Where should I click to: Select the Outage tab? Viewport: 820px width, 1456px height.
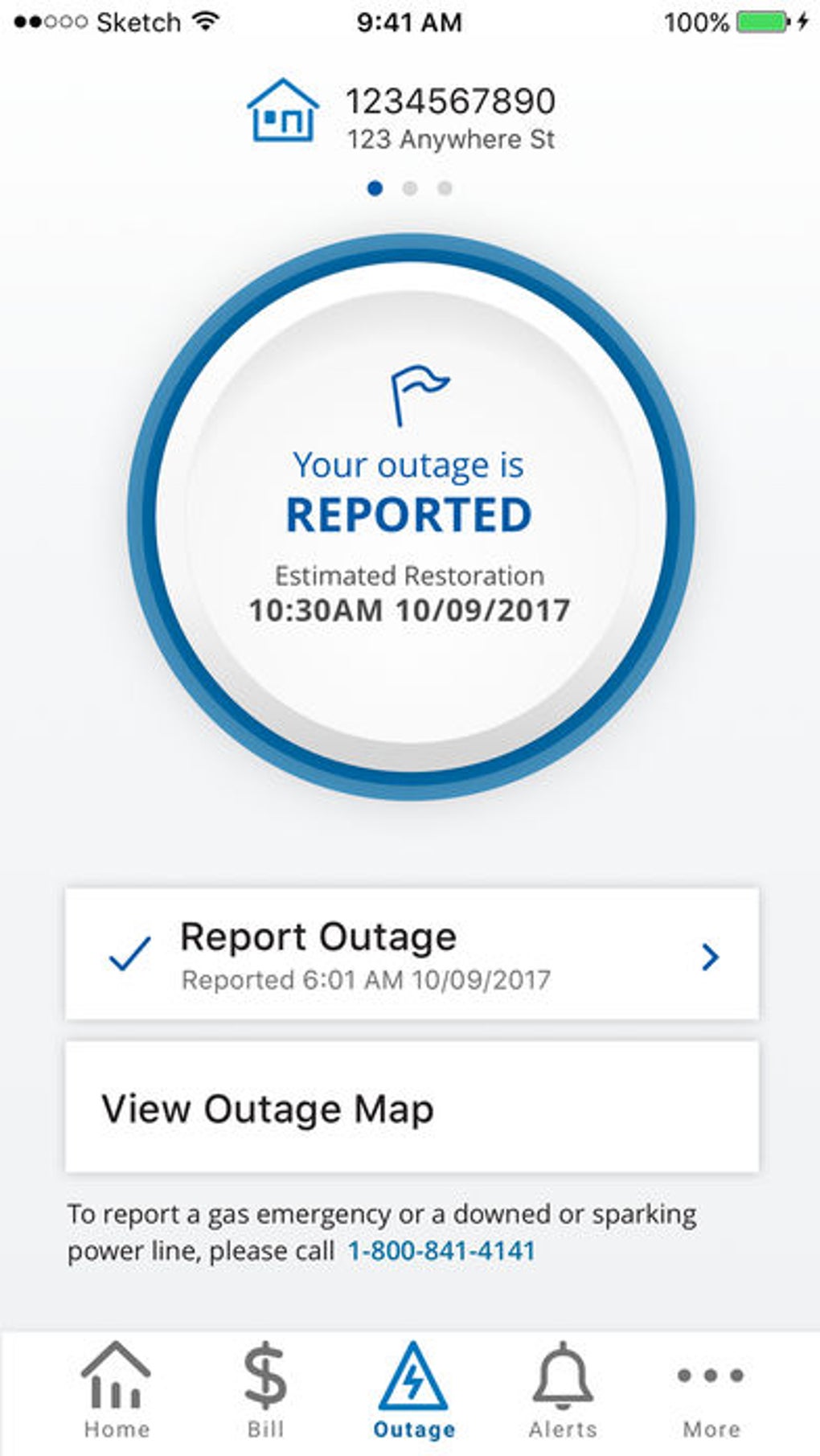[x=413, y=1391]
